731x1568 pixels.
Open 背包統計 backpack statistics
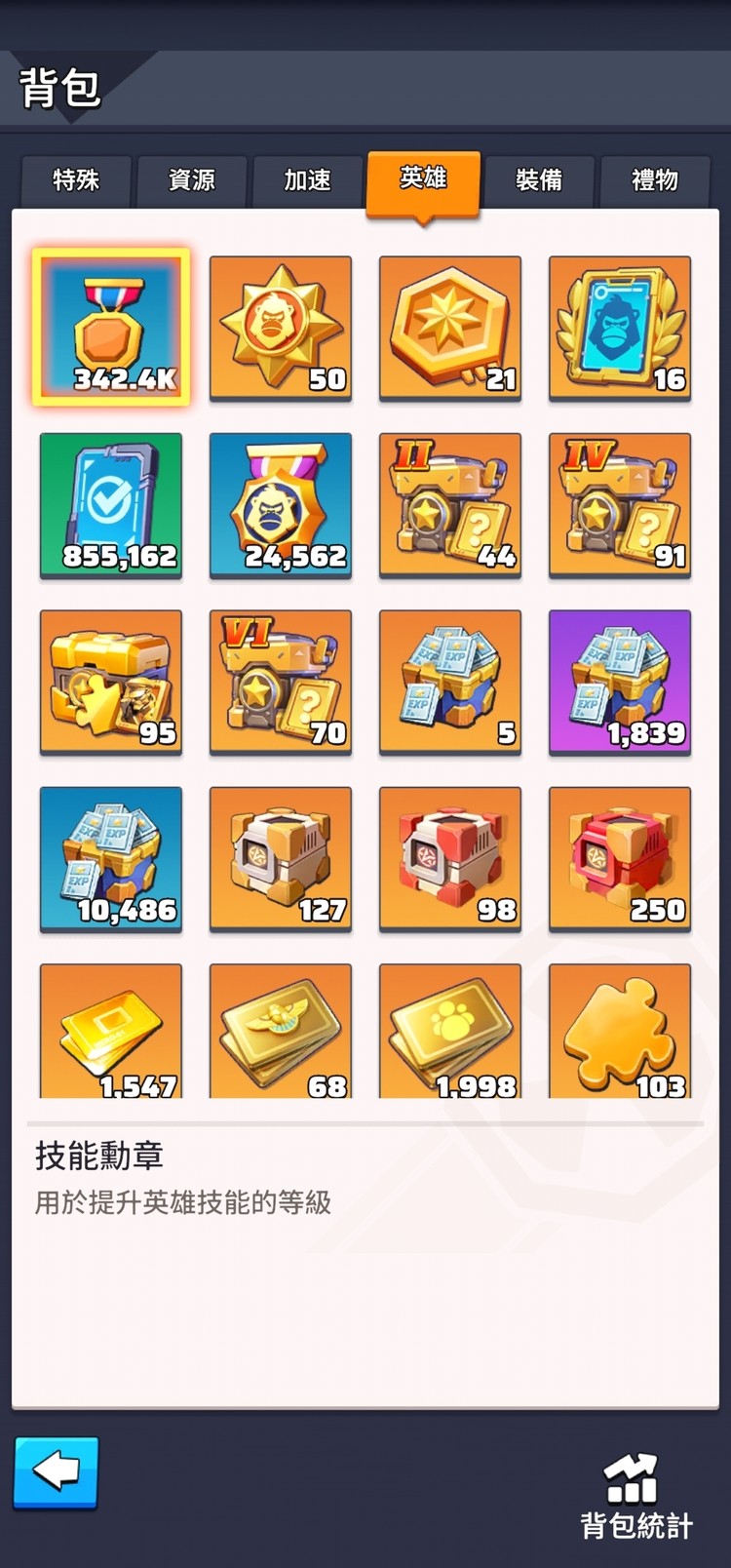[635, 1497]
